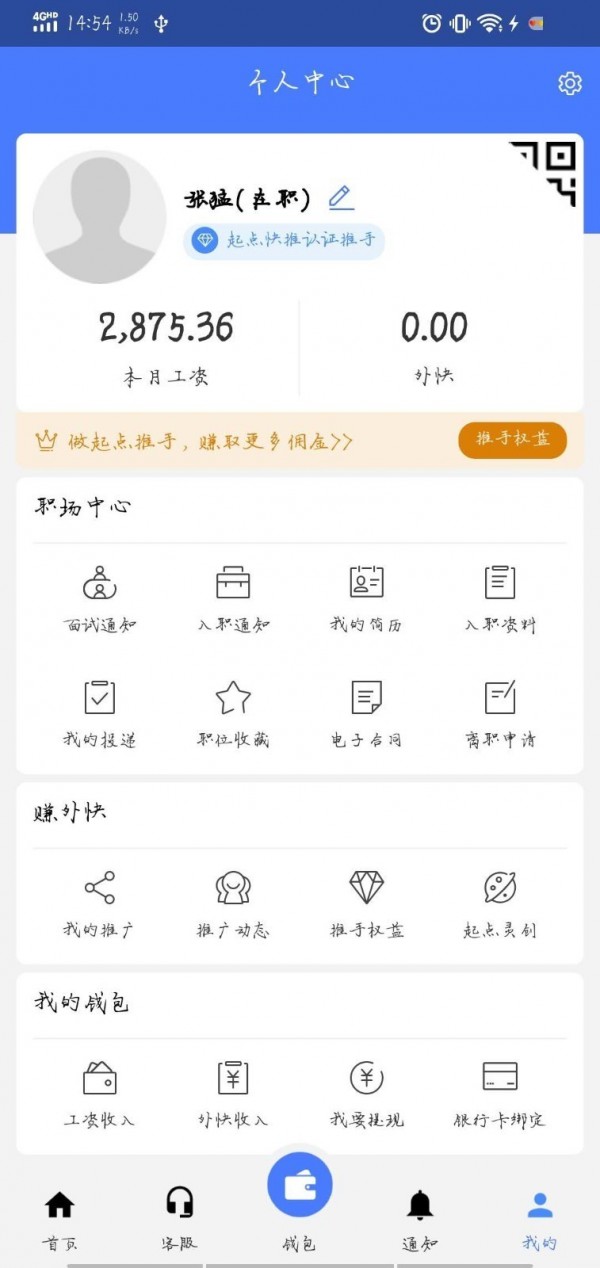The width and height of the screenshot is (600, 1268).
Task: Select 我要提现
Action: (366, 1093)
